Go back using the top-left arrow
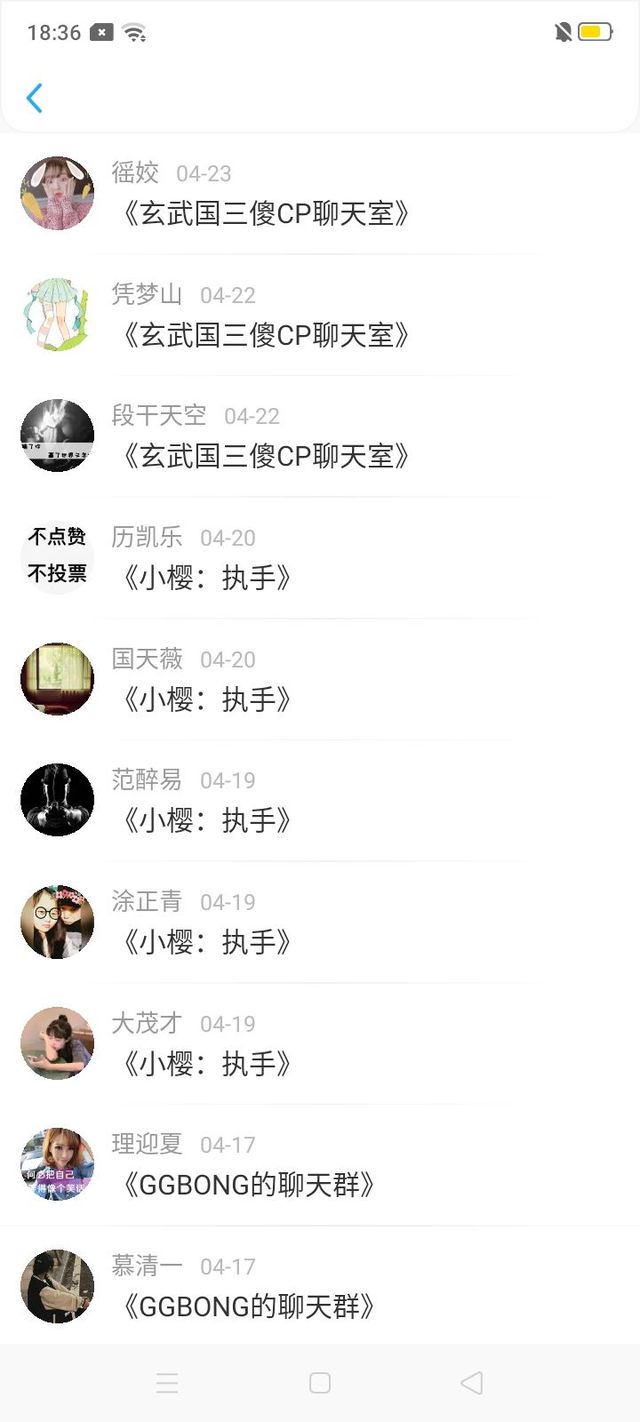640x1422 pixels. tap(34, 98)
